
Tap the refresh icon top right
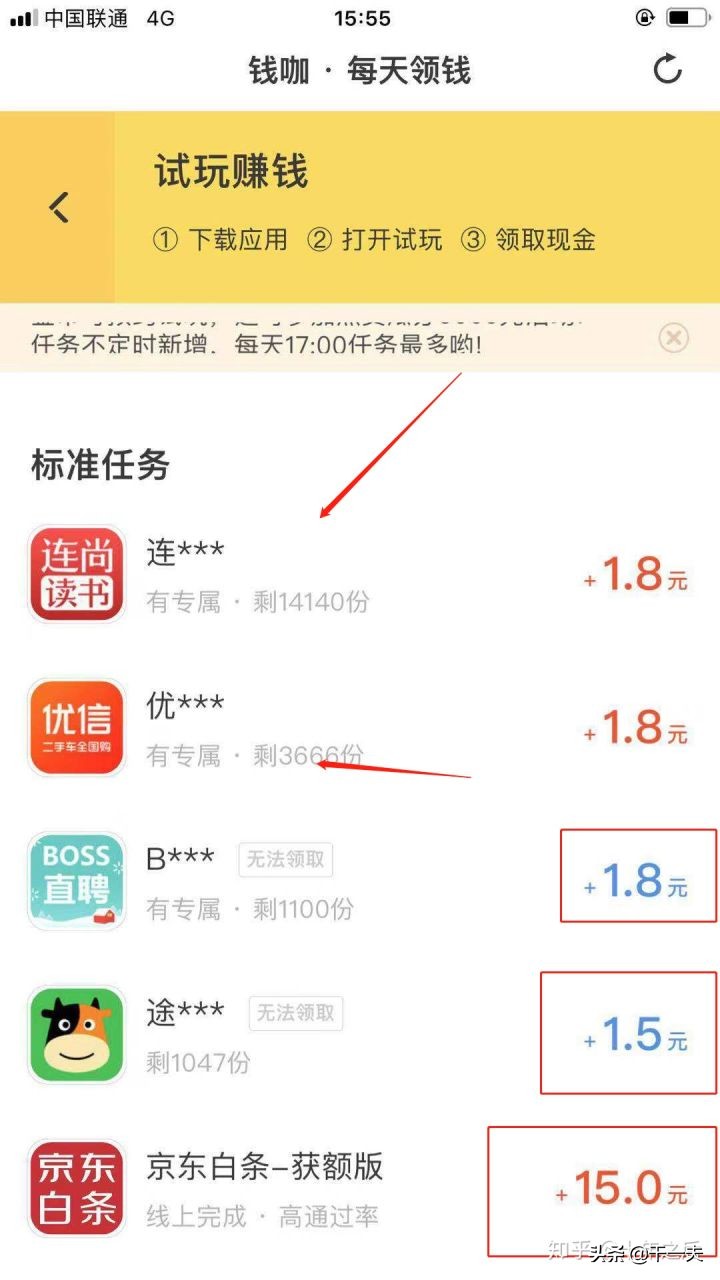(x=666, y=71)
